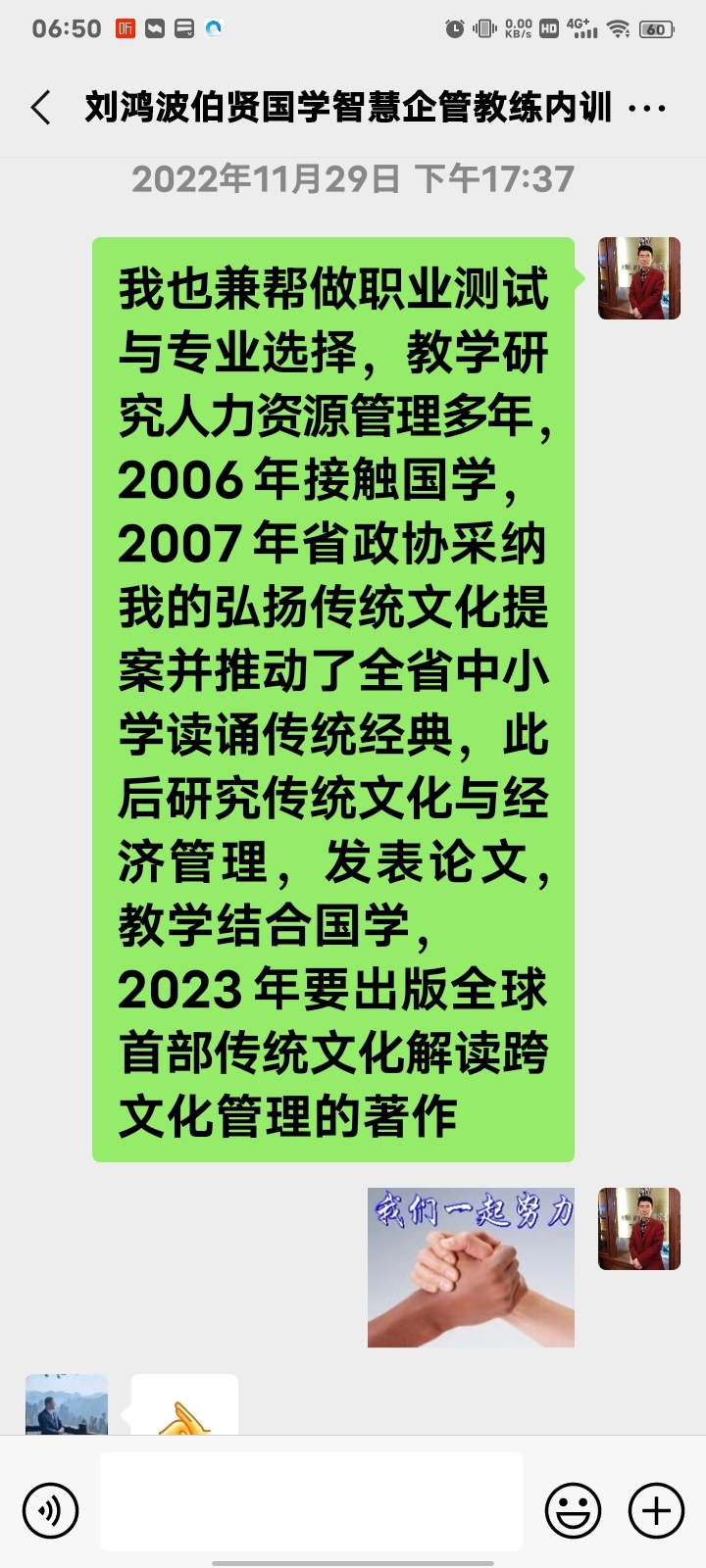Open sender avatar beside the long green message
706x1568 pixels.
click(x=639, y=278)
